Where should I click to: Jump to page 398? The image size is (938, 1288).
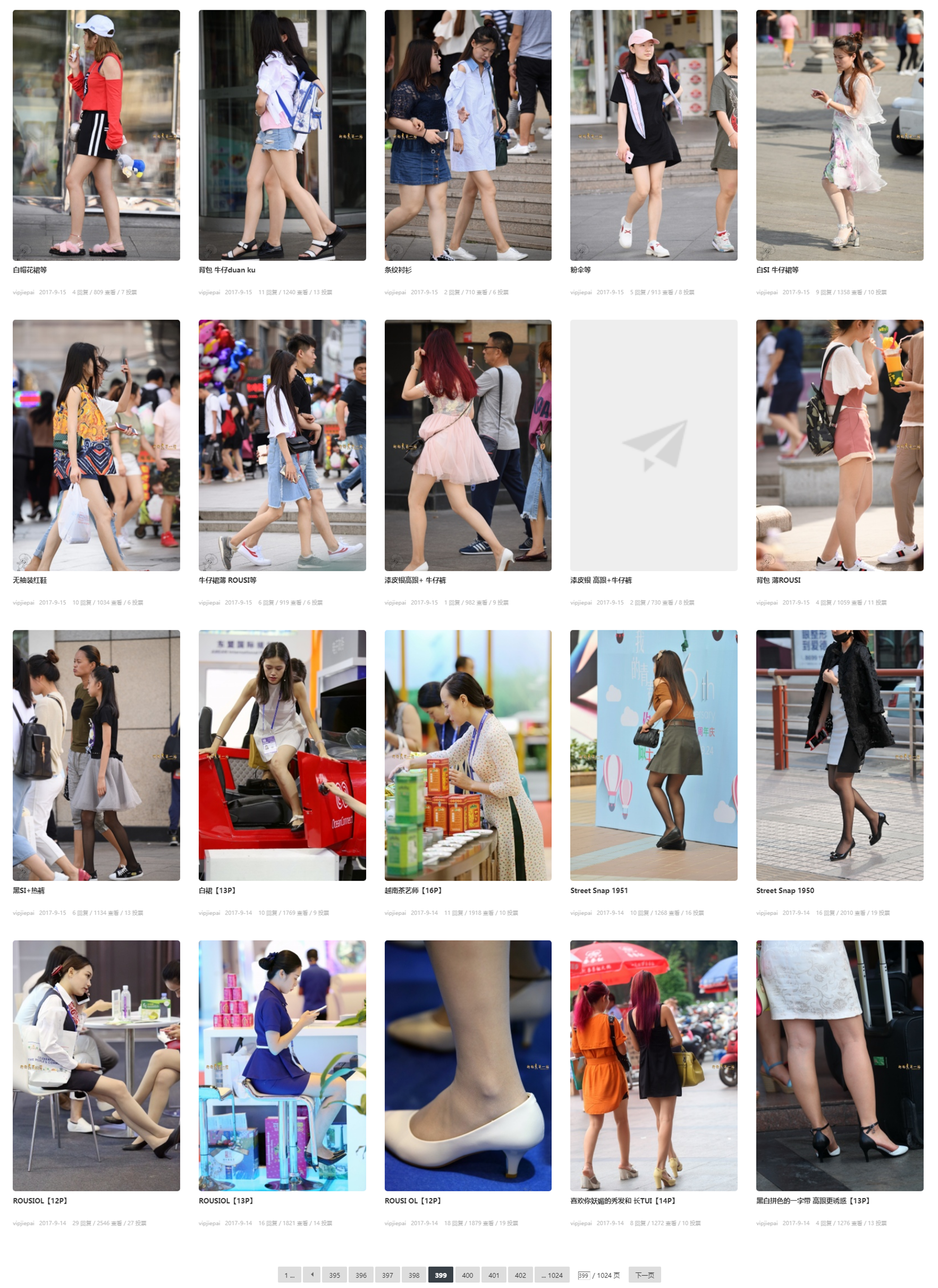pos(413,1275)
